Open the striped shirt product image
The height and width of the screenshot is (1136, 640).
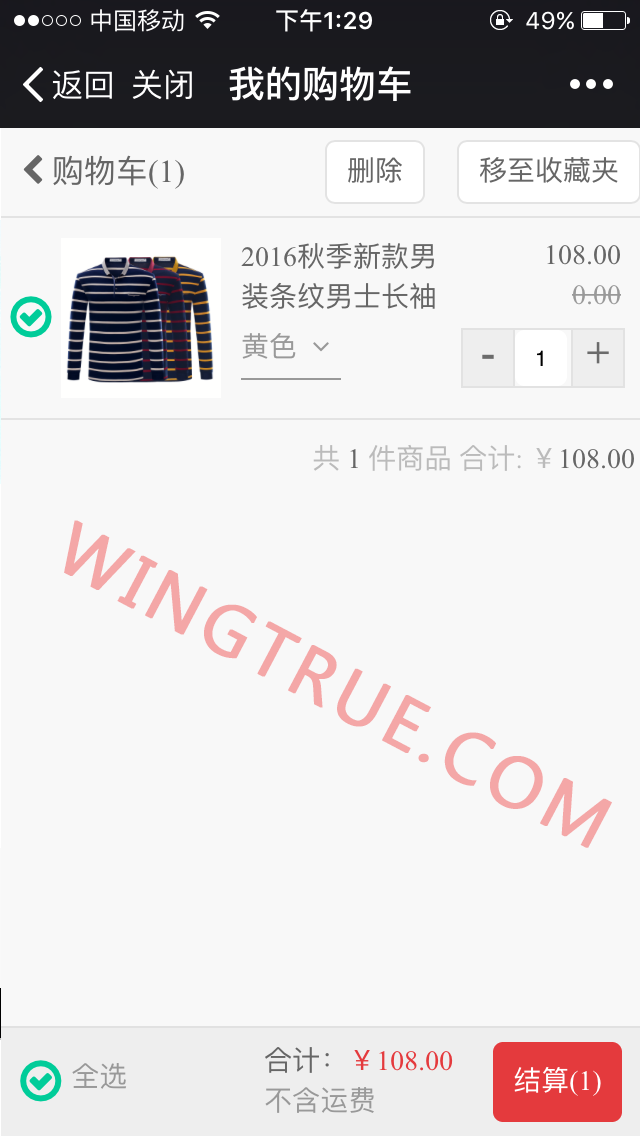[141, 318]
